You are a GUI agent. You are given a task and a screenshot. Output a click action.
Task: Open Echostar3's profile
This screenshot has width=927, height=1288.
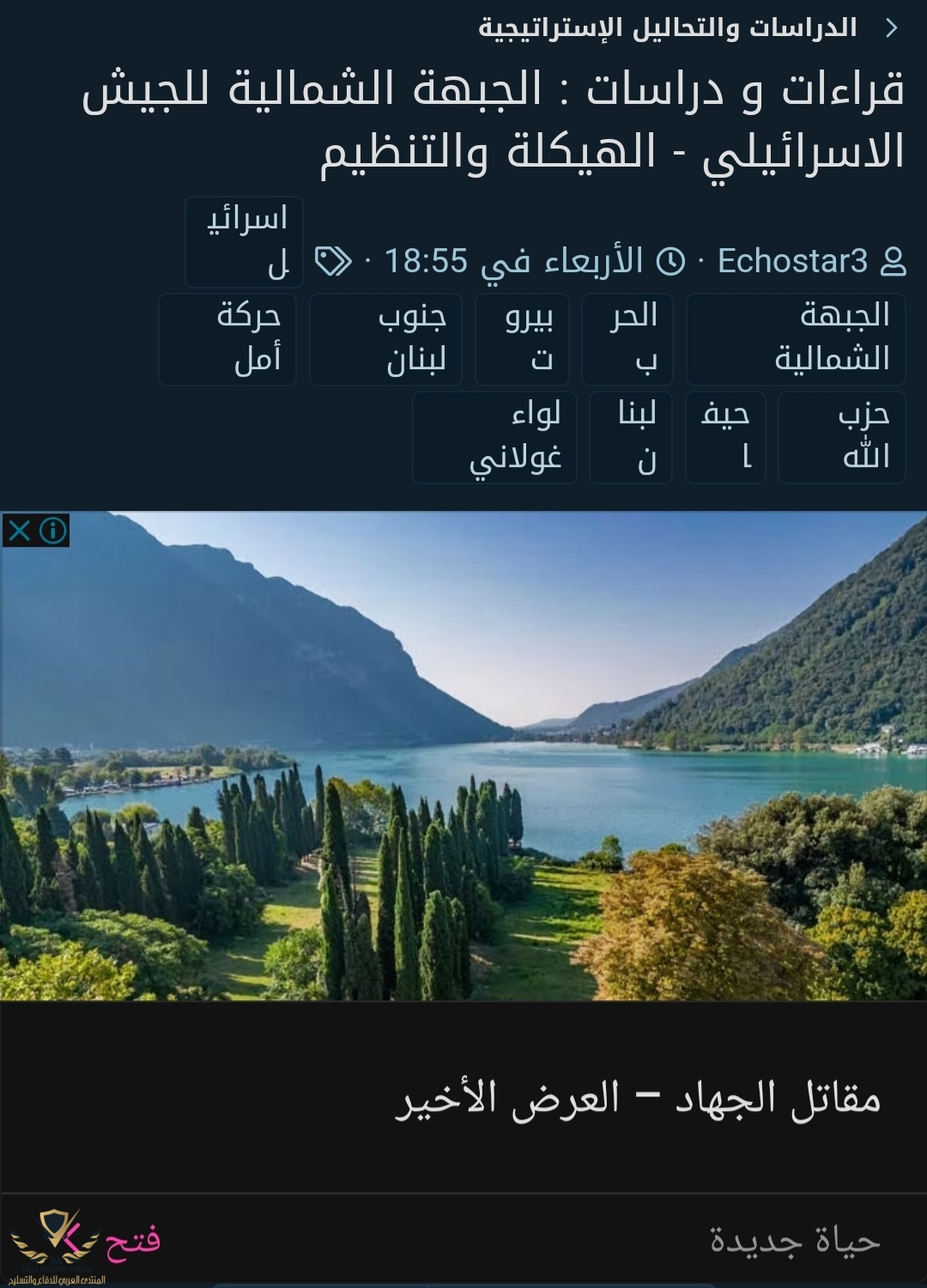tap(792, 261)
